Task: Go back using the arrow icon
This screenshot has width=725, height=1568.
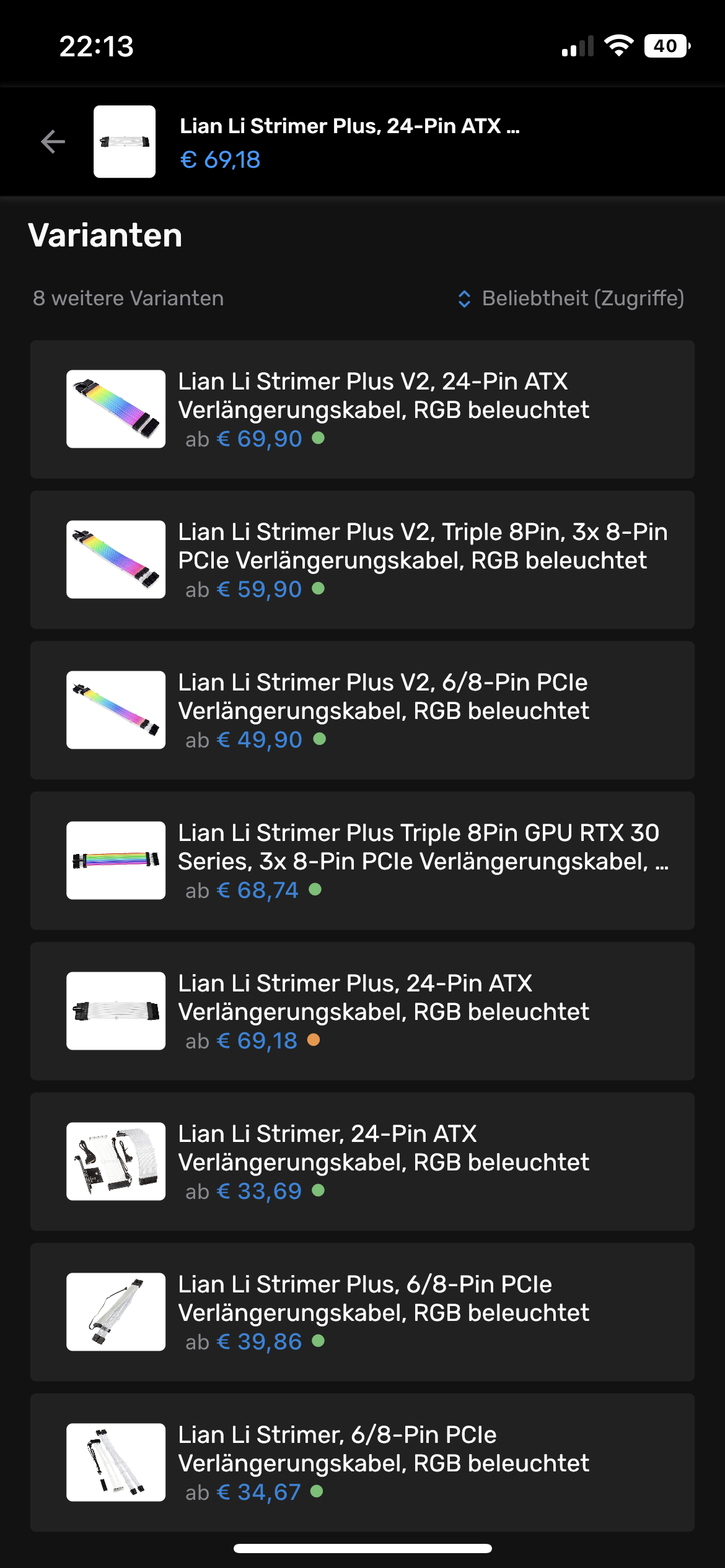Action: 53,142
